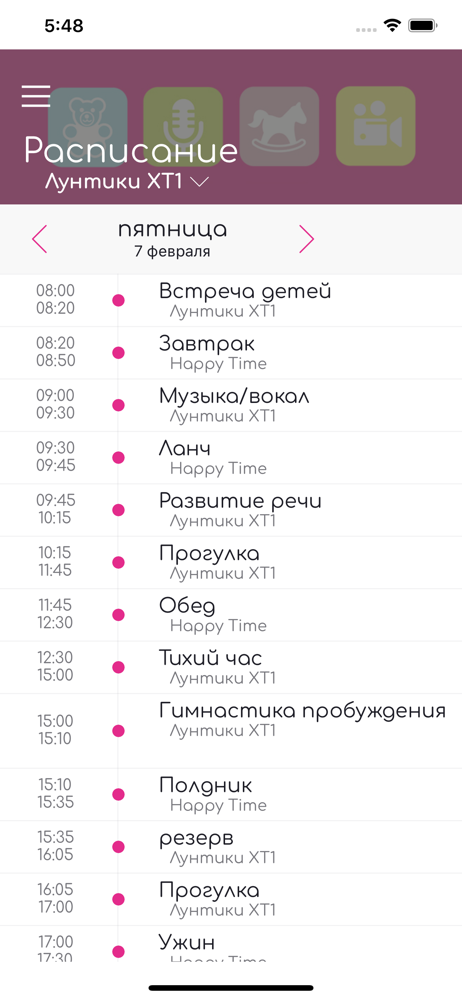Expand the Лунтики ХТ1 group dropdown

click(x=127, y=182)
